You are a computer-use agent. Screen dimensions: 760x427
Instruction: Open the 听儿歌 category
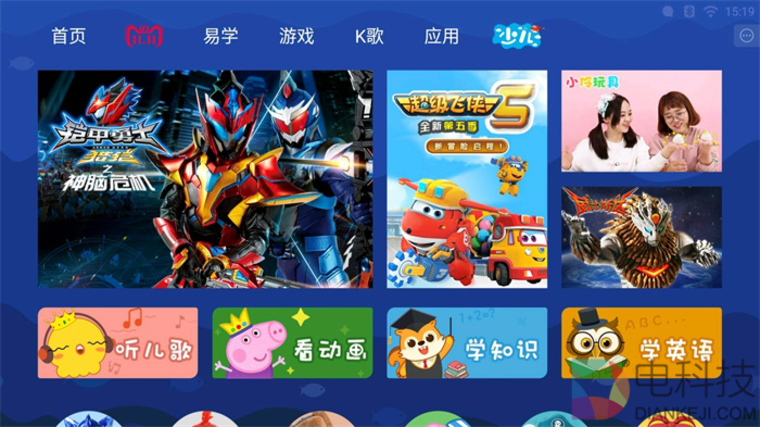[x=118, y=343]
